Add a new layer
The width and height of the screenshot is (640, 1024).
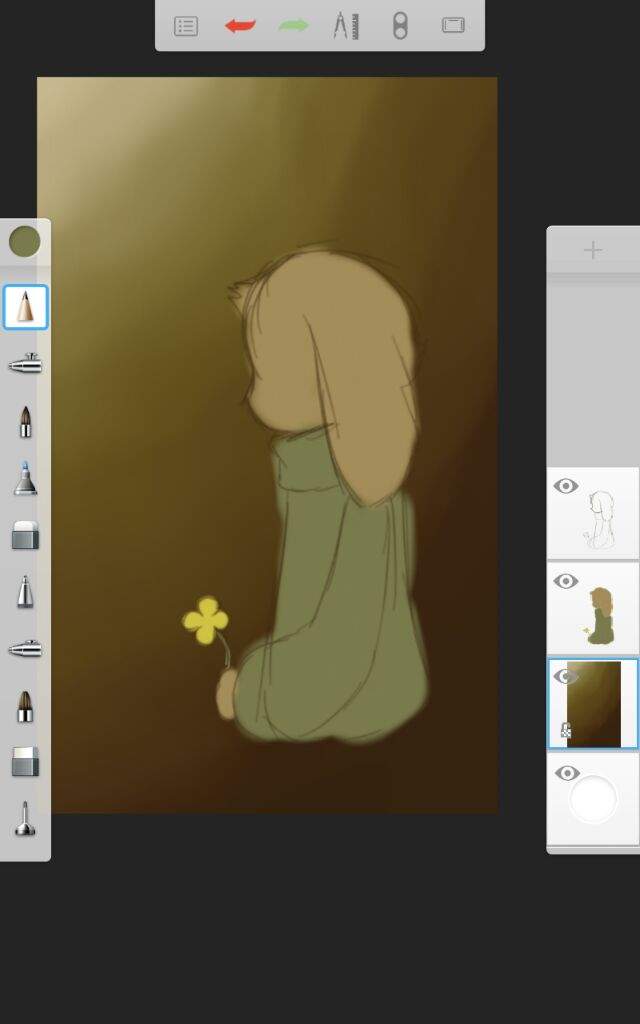[x=593, y=250]
